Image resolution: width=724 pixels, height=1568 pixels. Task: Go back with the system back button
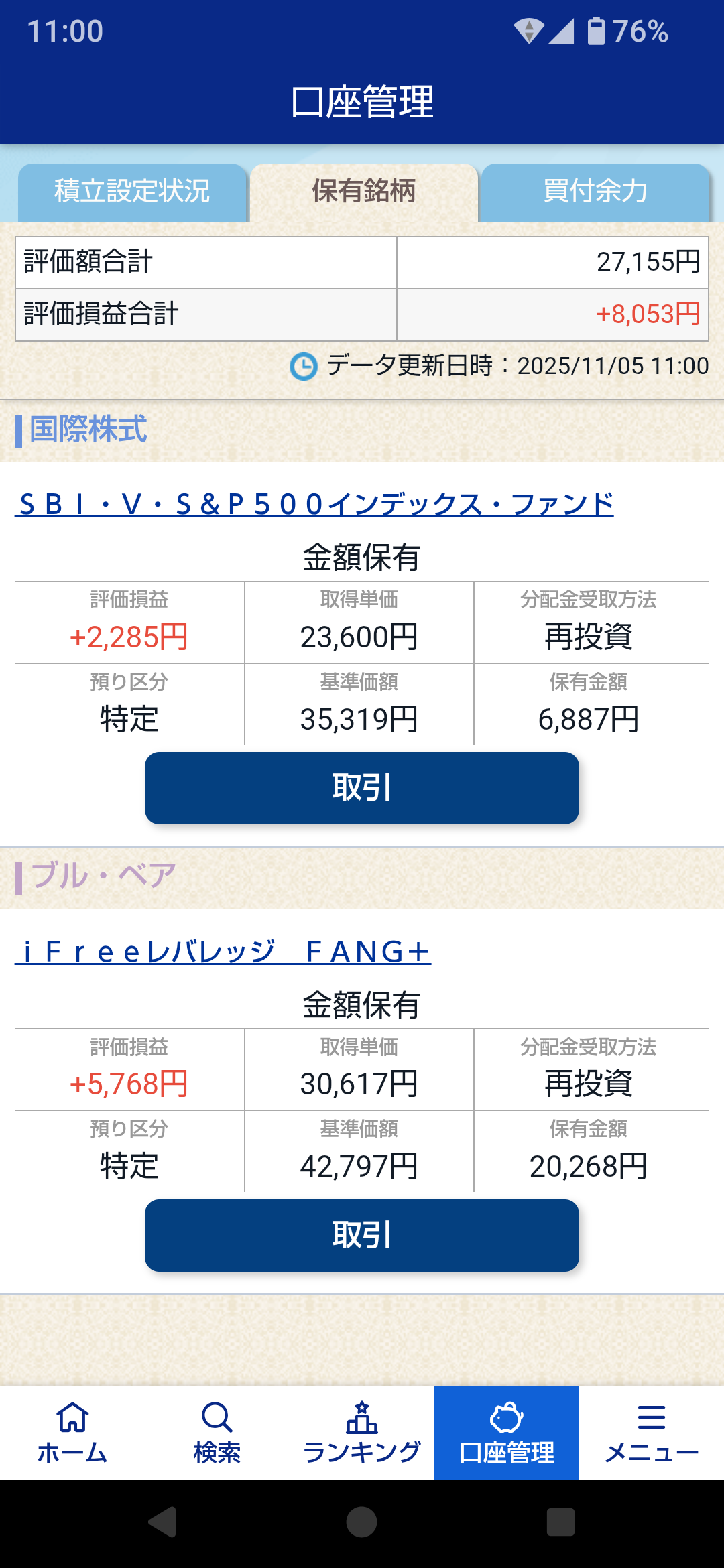pos(162,1522)
